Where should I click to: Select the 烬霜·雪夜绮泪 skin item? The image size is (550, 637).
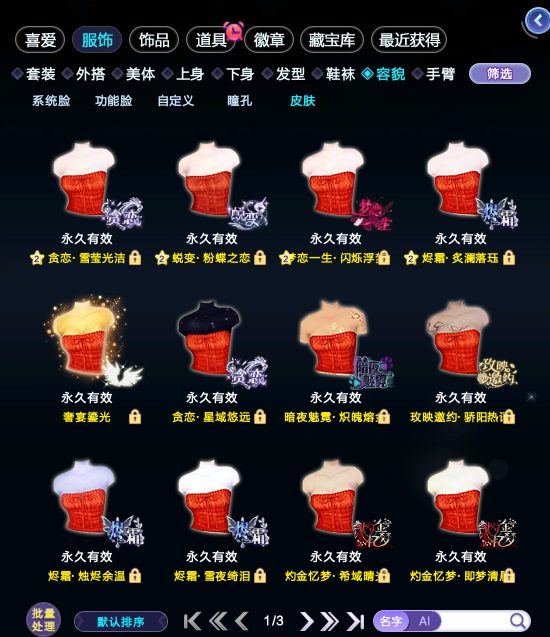[211, 521]
